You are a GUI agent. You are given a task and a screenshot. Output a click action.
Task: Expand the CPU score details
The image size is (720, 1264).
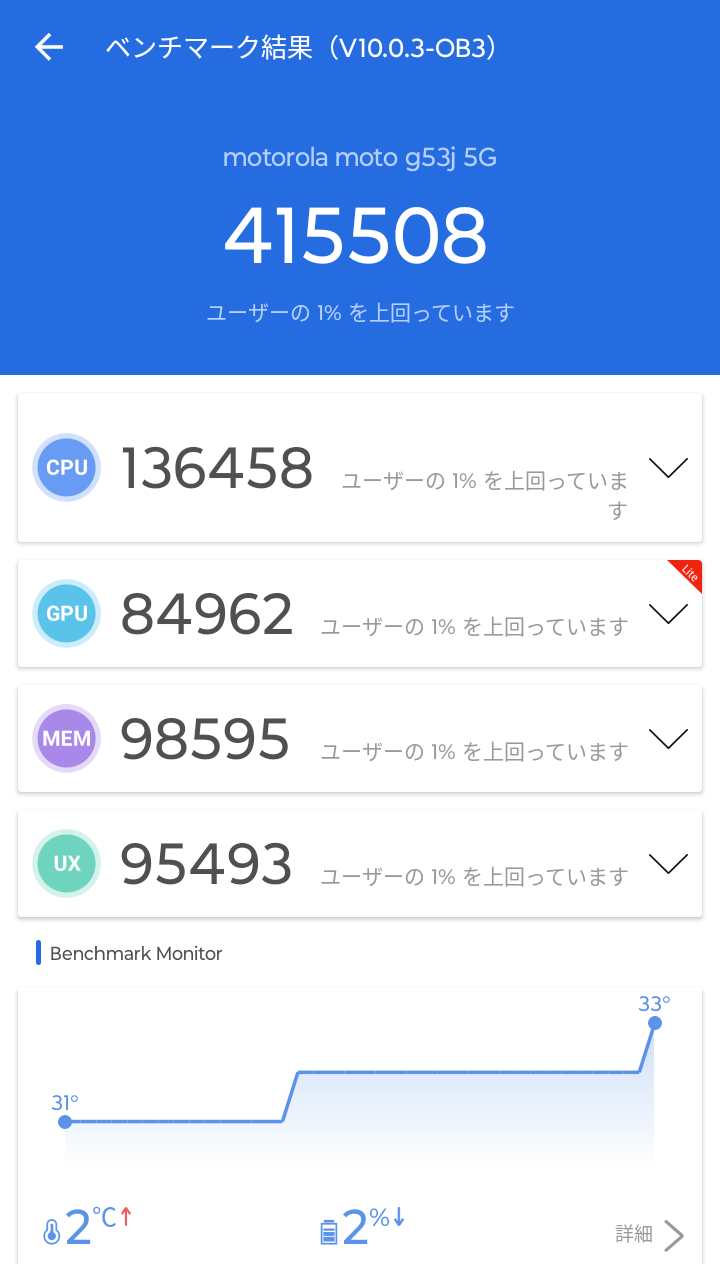(x=668, y=467)
